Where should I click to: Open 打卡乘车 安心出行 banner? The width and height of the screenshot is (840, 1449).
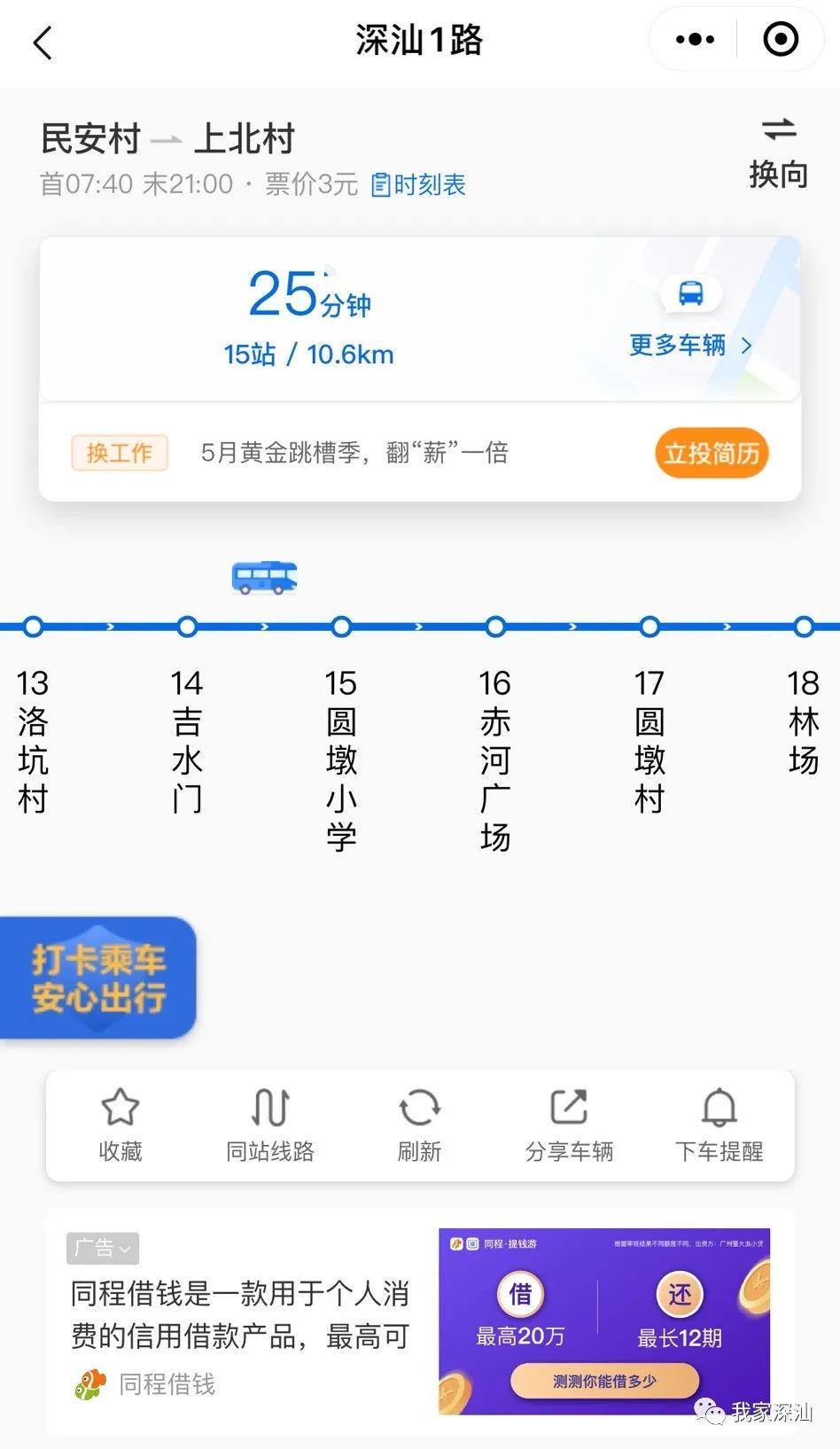pos(97,978)
